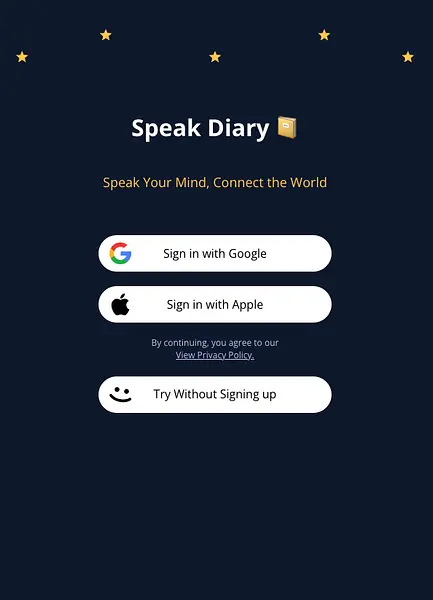
Task: Choose Sign in with Apple
Action: [215, 304]
